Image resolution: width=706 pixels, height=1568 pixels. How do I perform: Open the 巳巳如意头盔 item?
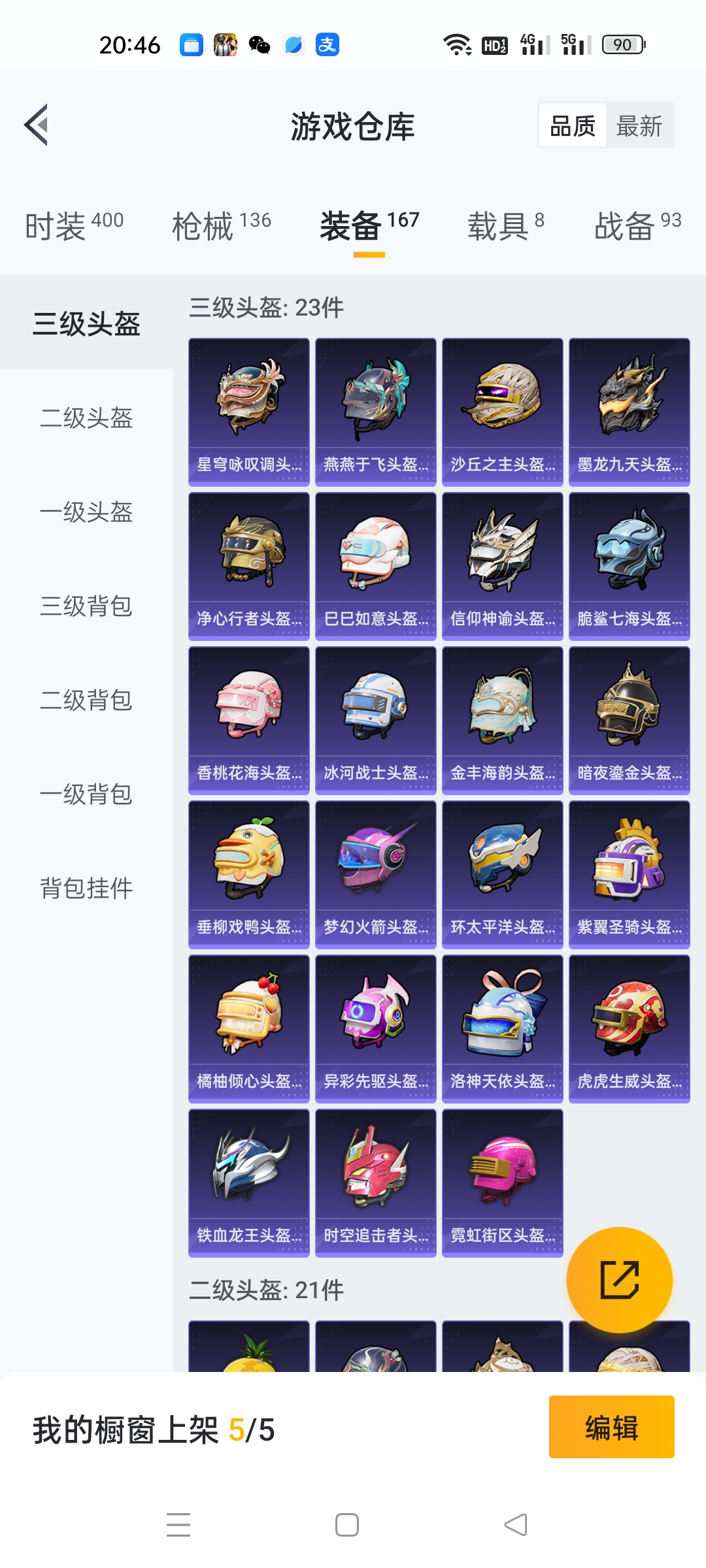click(376, 566)
